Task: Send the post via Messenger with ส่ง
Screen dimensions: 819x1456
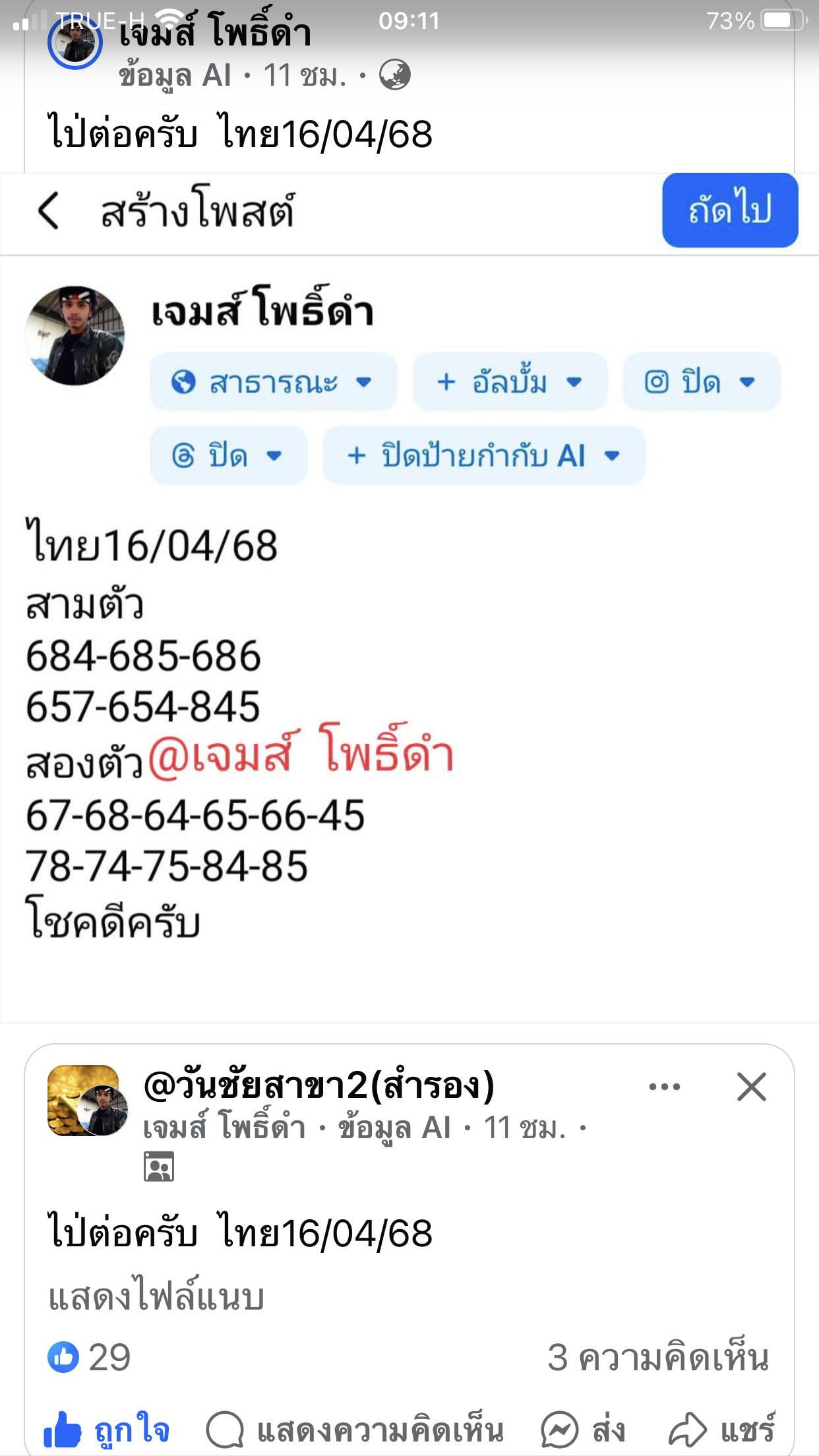Action: [583, 1431]
